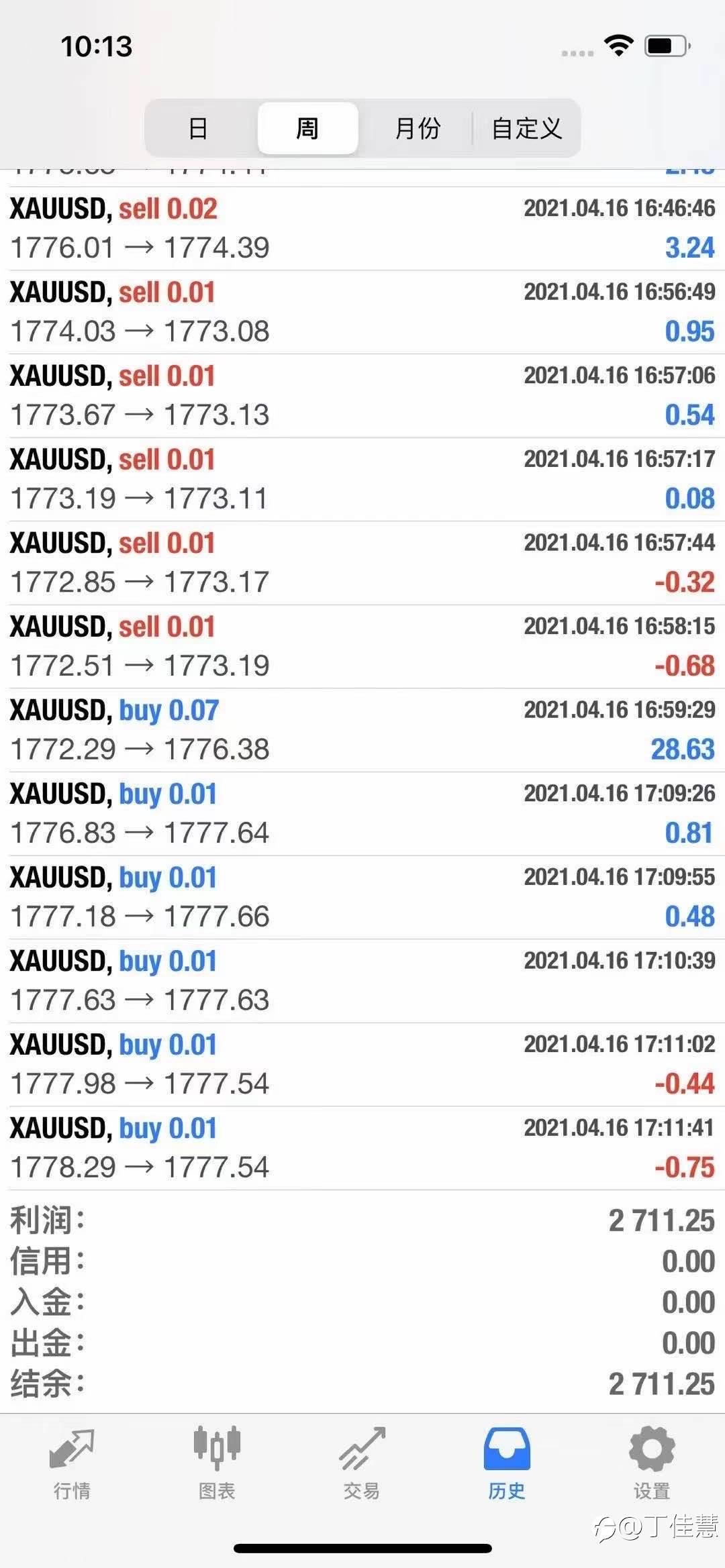Go to the 图表 chart tab
725x1568 pixels.
tap(217, 1461)
